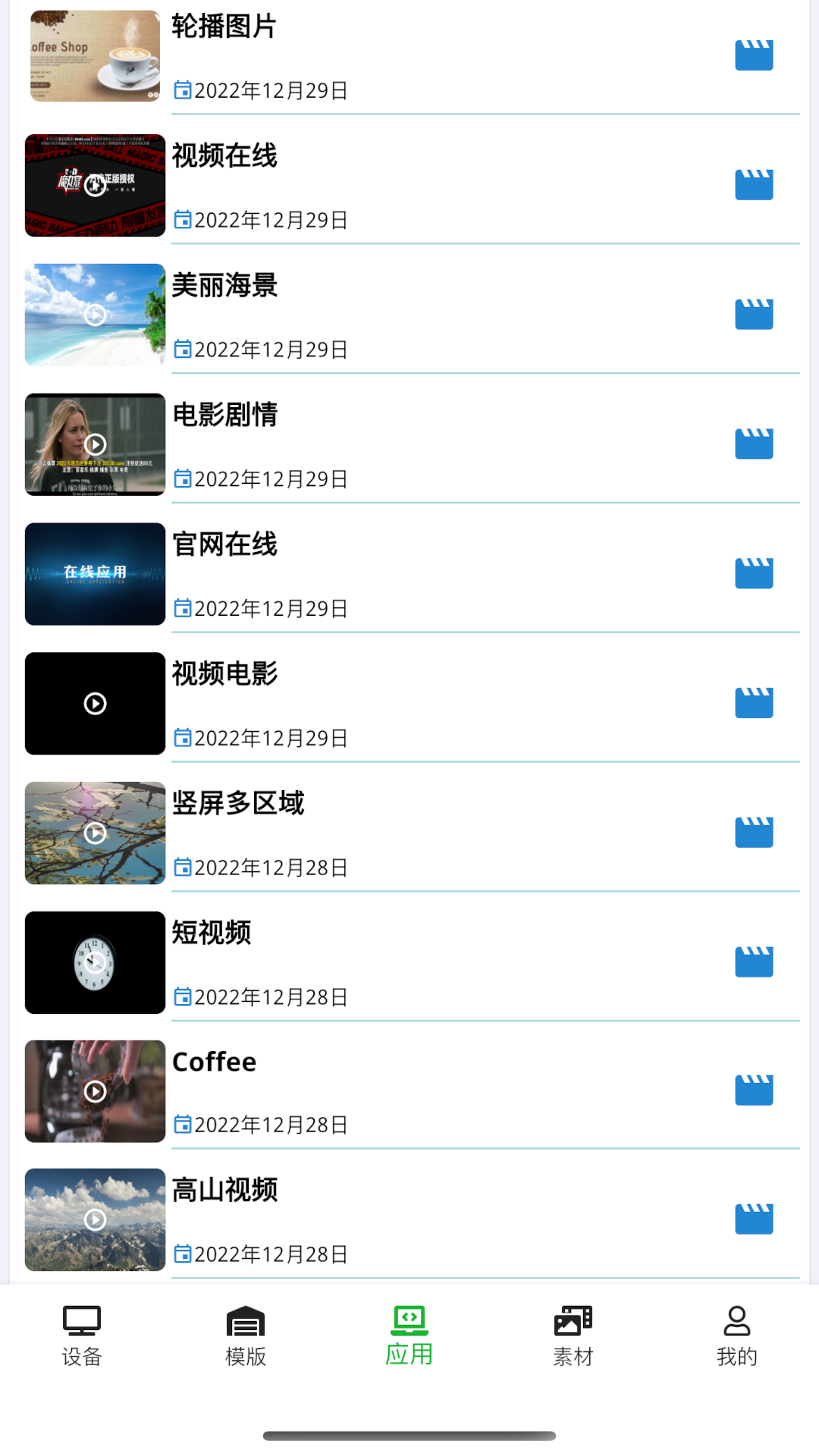Screen dimensions: 819x1456
Task: Tap the clapperboard icon for 美丽海景
Action: 754,315
